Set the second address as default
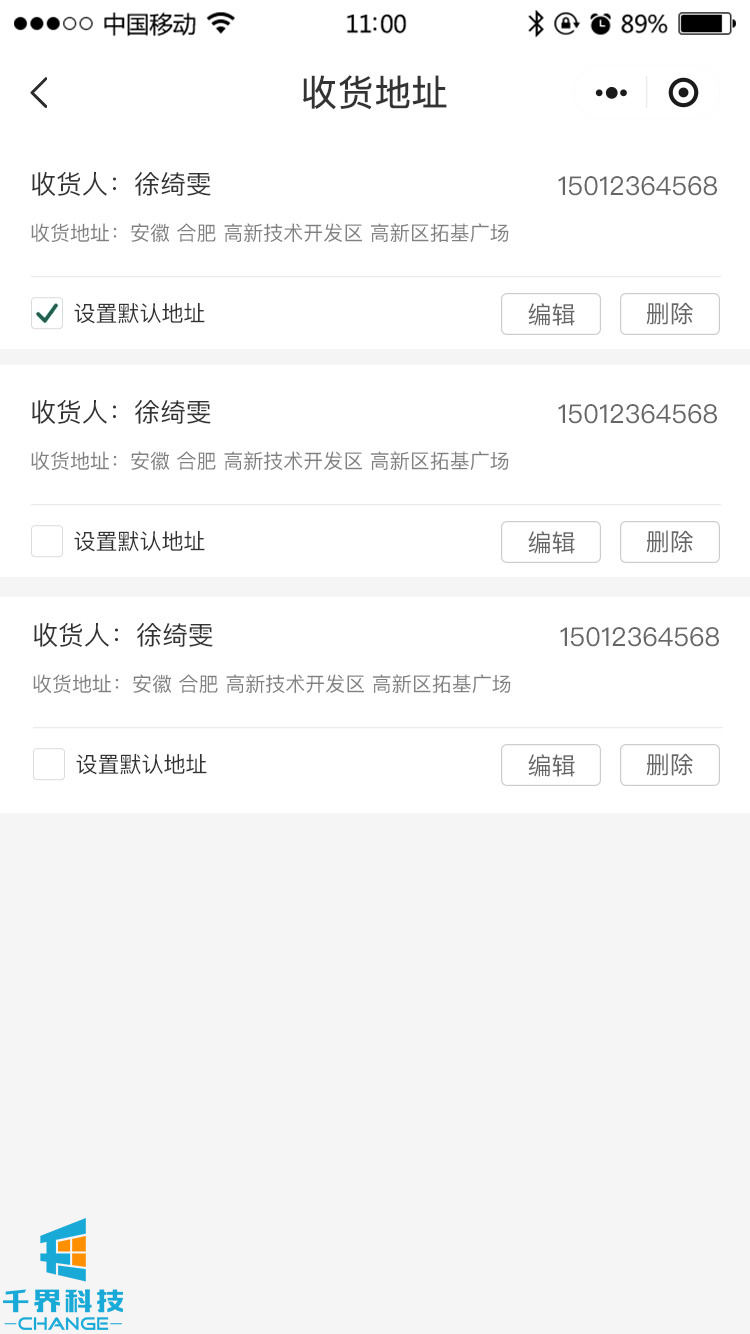750x1334 pixels. coord(47,542)
